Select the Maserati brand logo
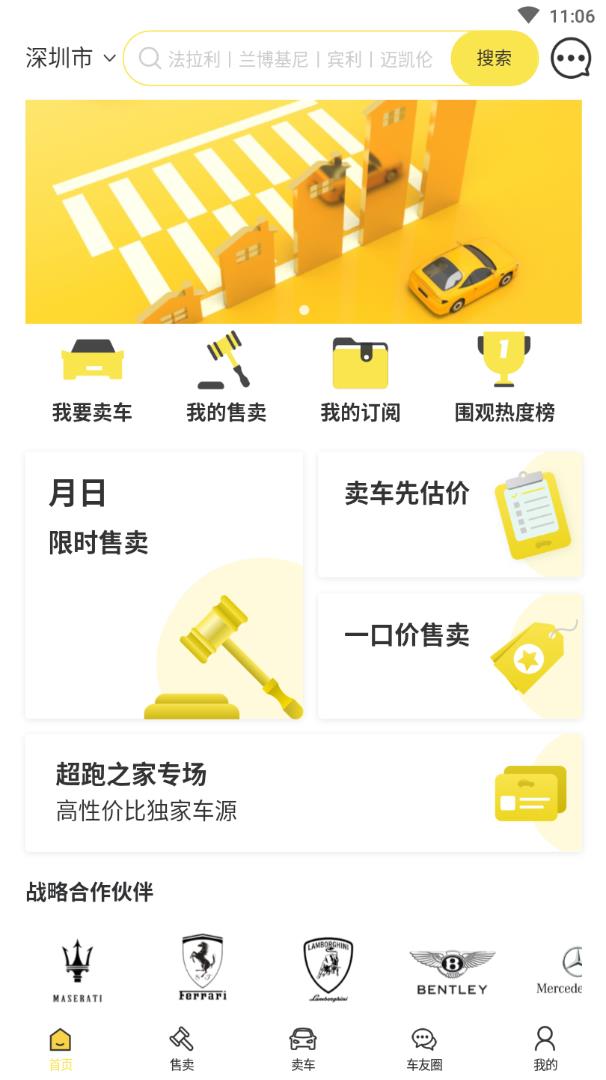 pos(77,970)
